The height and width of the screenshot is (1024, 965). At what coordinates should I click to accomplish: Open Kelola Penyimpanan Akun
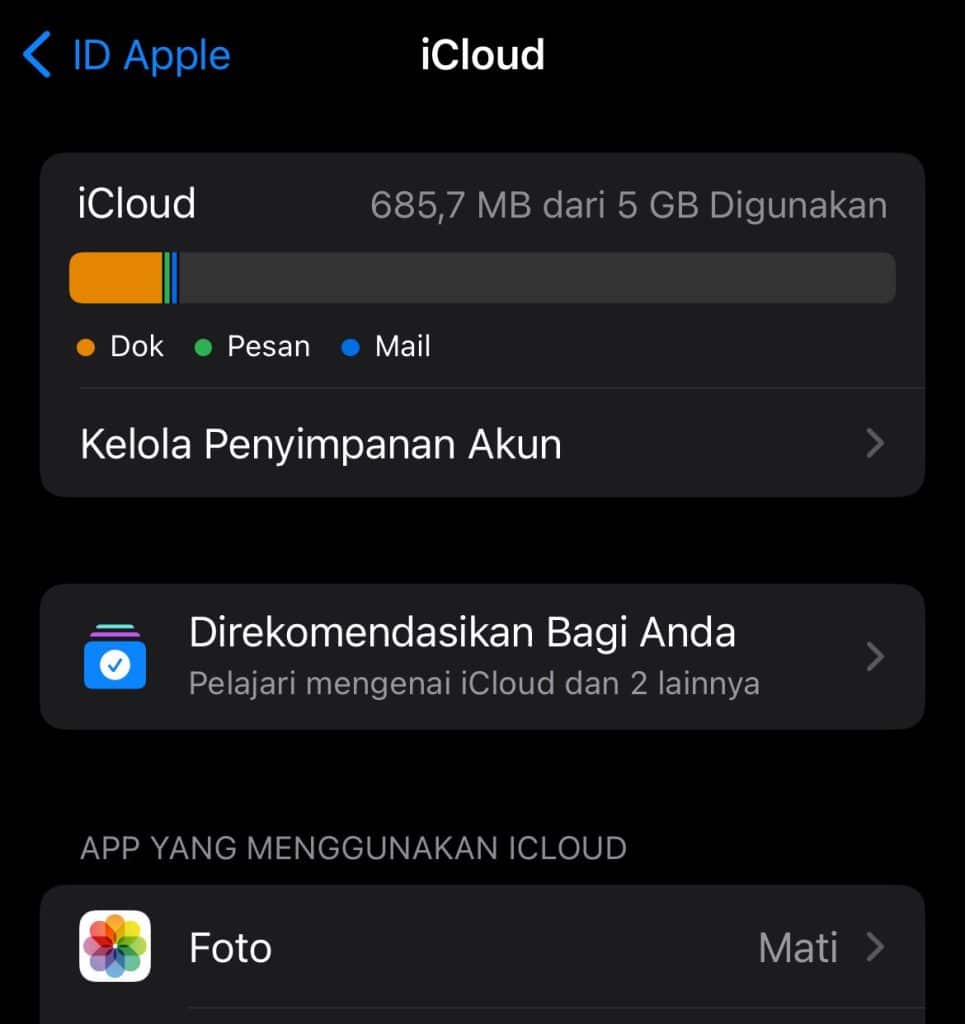[x=481, y=444]
